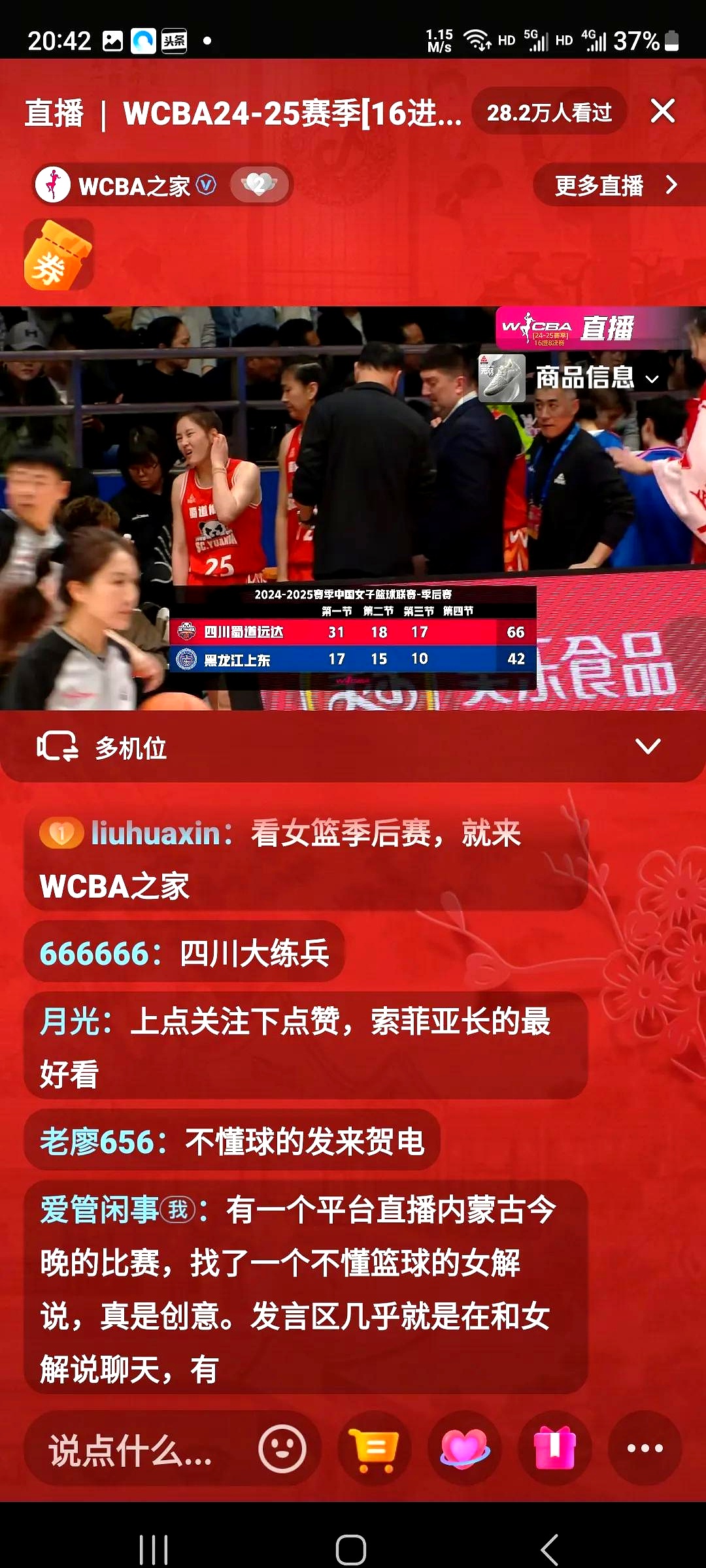
Task: Open the orange coupon icon
Action: pyautogui.click(x=58, y=255)
